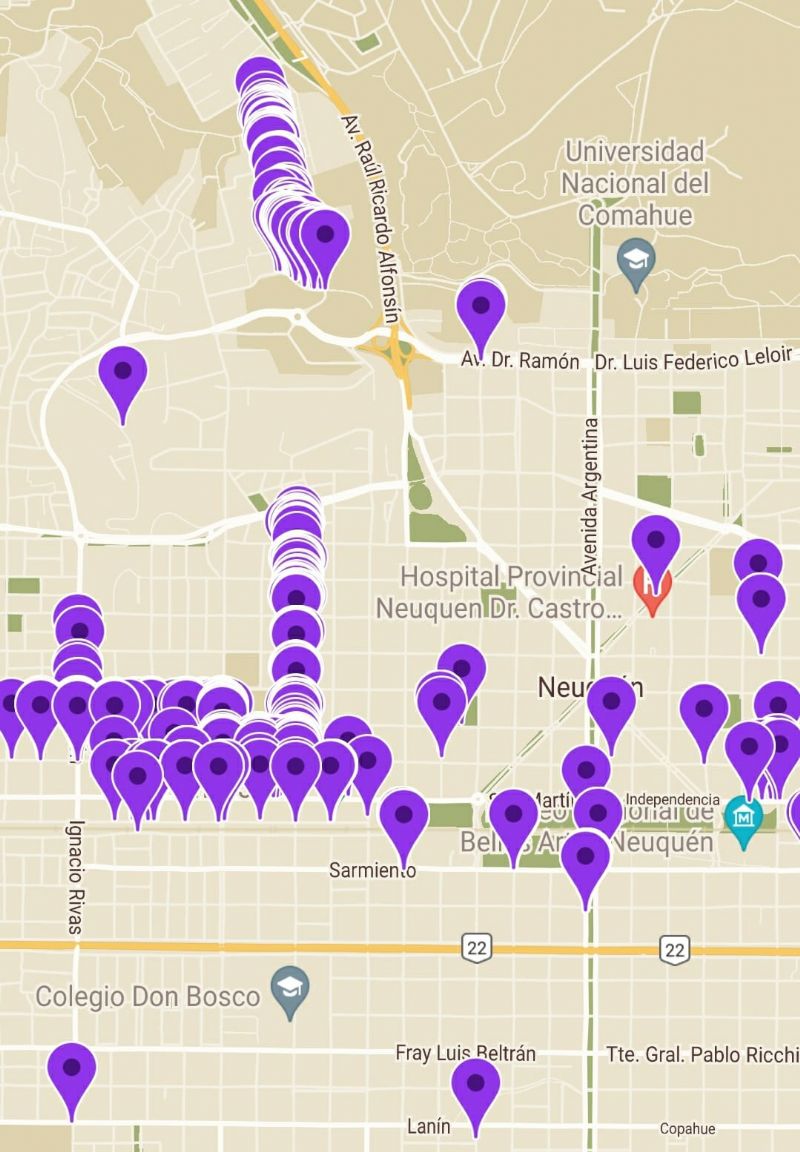Open the museum icon near Independencia
This screenshot has height=1152, width=800.
743,817
